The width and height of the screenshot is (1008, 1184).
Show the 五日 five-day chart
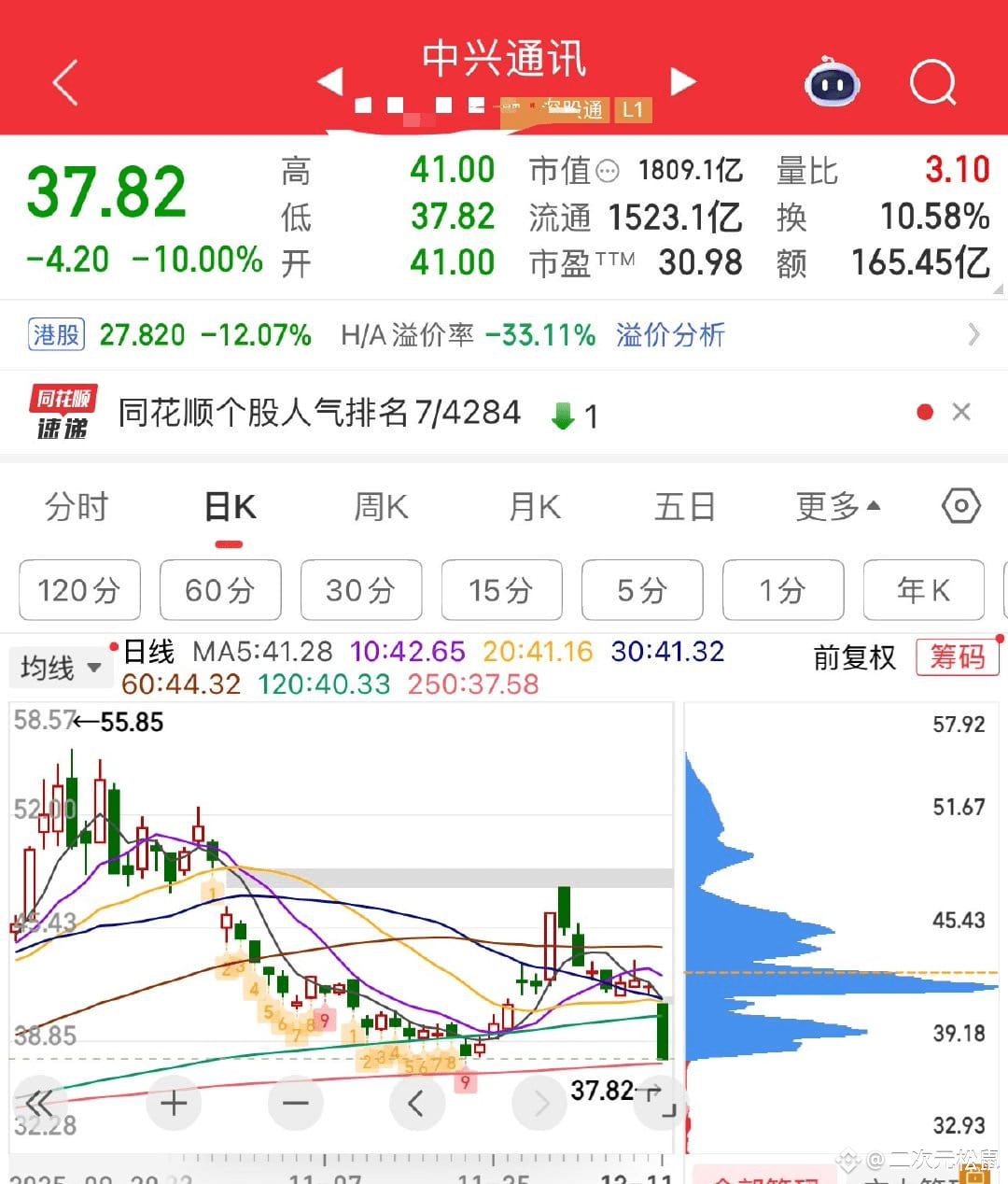685,507
